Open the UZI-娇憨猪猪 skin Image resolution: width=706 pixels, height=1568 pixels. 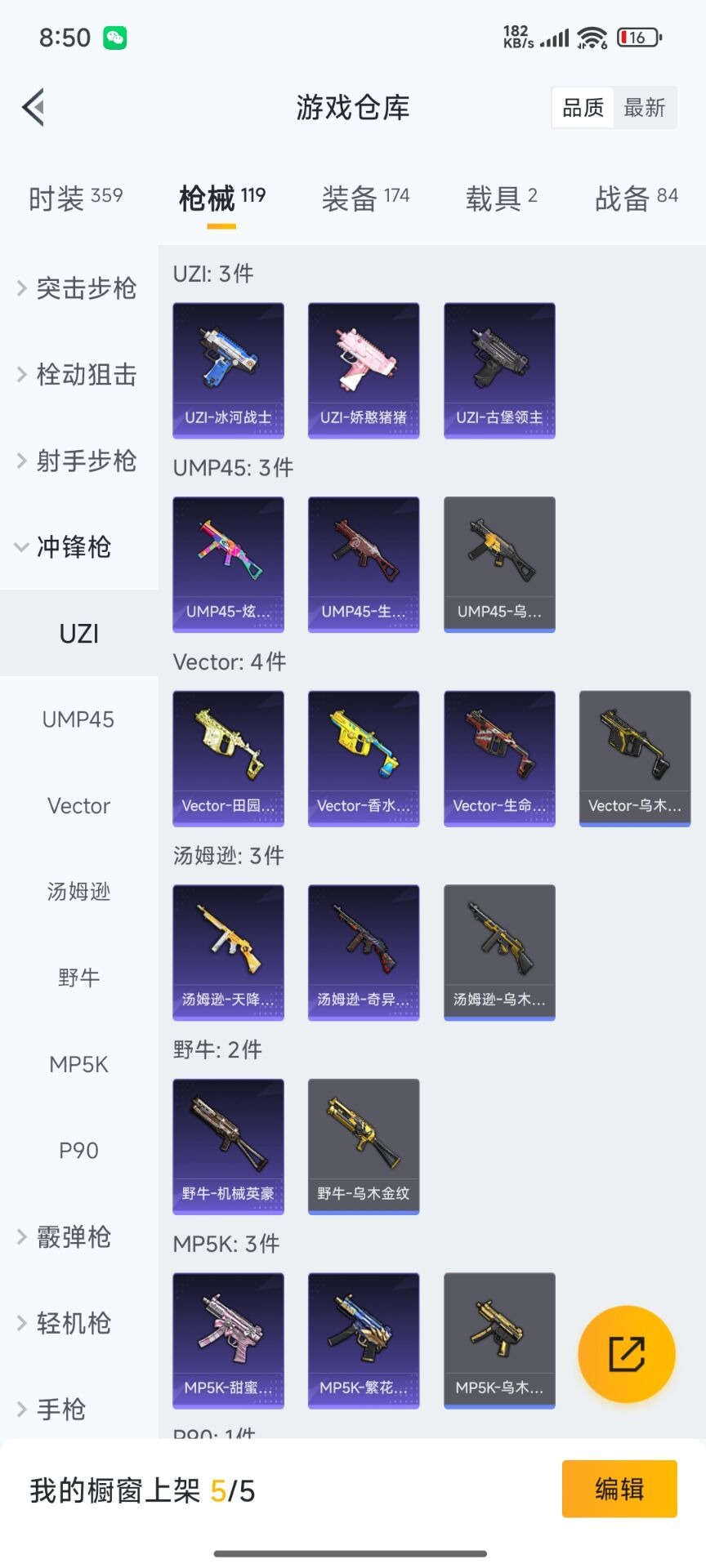point(364,370)
